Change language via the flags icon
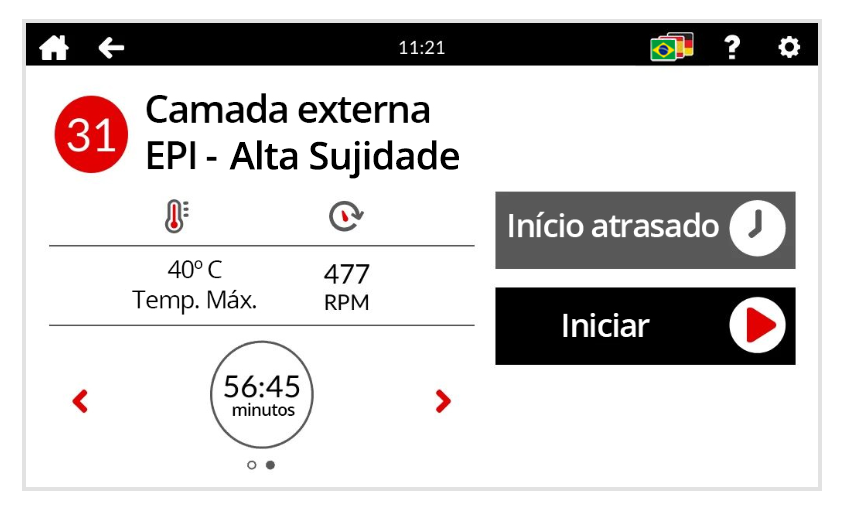The image size is (844, 516). pyautogui.click(x=672, y=47)
